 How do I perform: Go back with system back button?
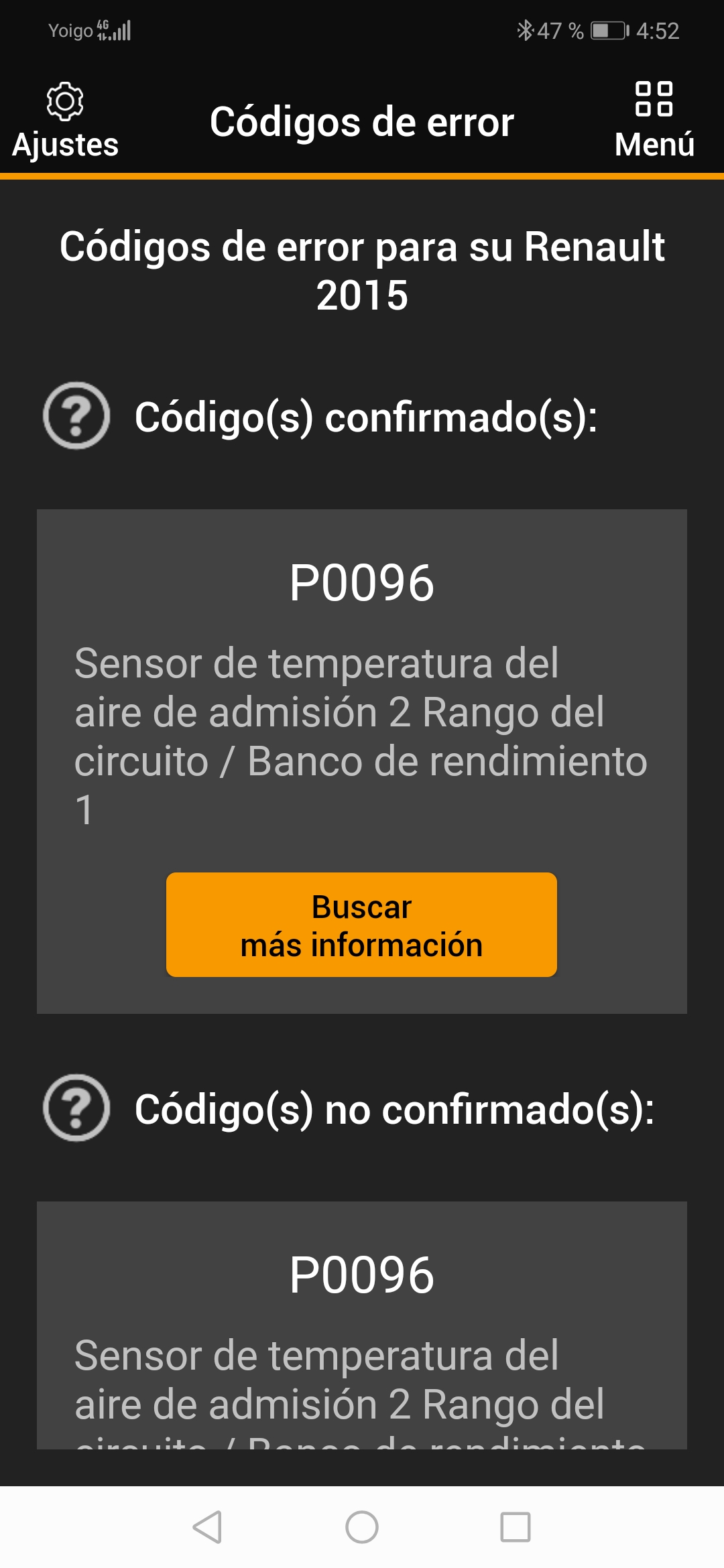pos(207,1527)
